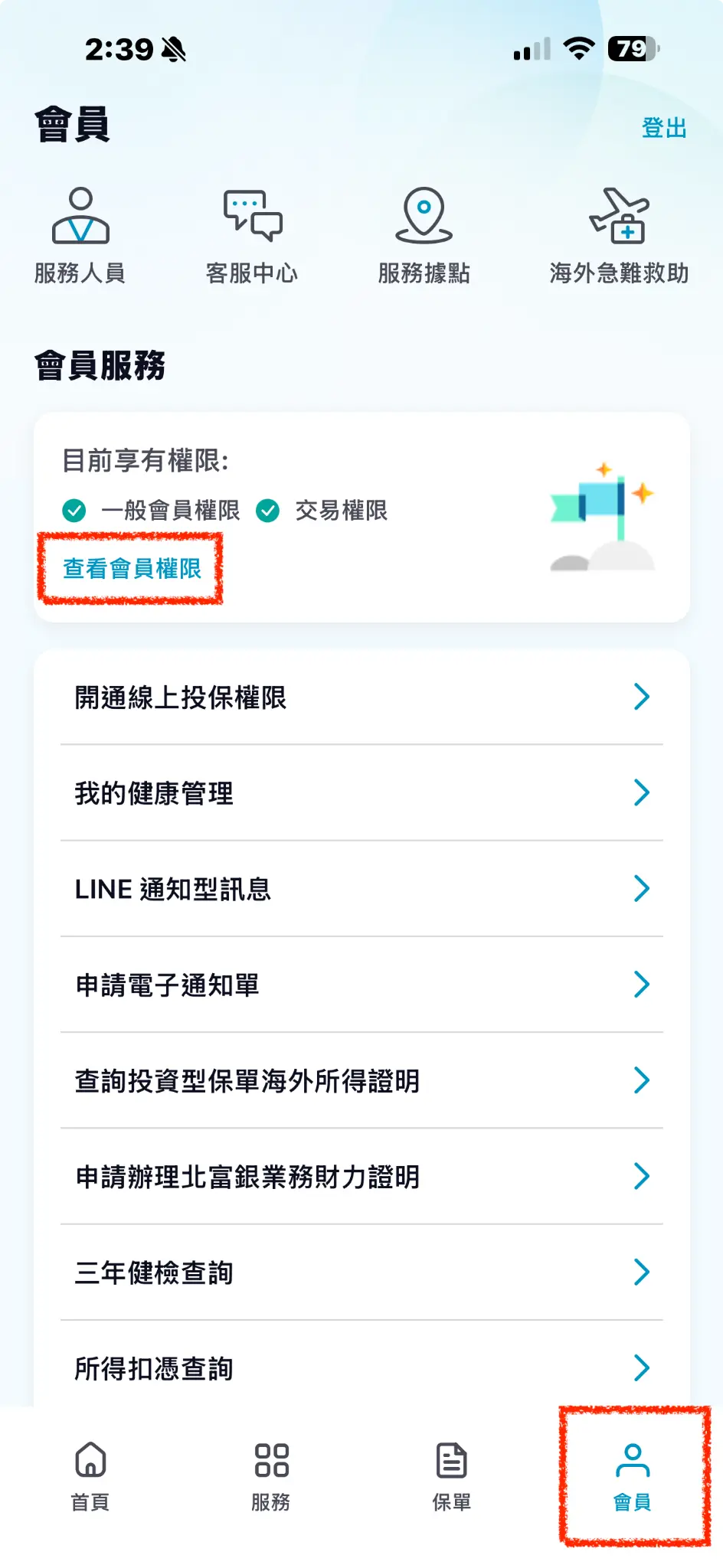Expand the 三年健檢查詢 row chevron
723x1568 pixels.
click(x=642, y=1272)
